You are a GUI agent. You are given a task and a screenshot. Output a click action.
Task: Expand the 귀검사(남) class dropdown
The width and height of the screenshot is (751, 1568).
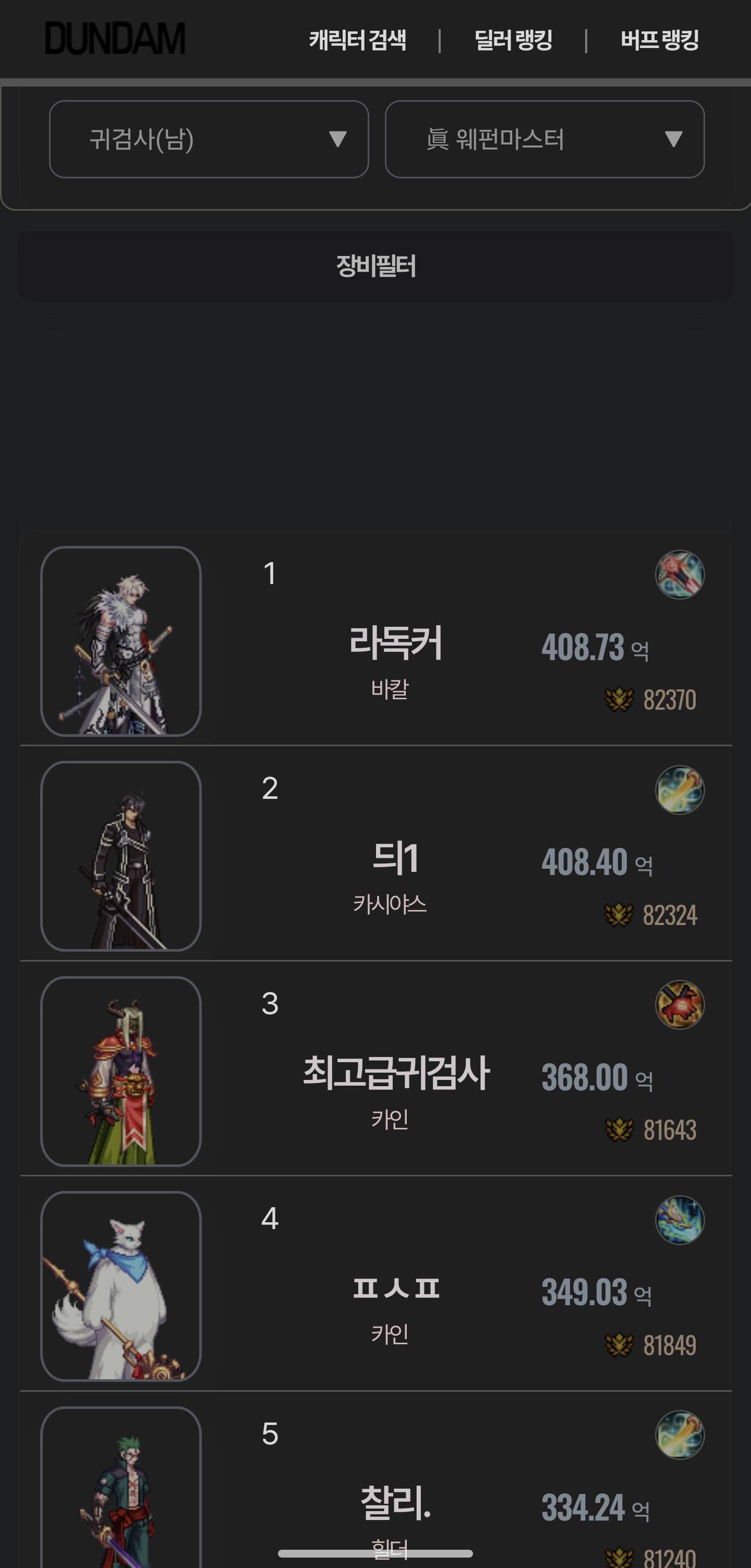(x=209, y=139)
